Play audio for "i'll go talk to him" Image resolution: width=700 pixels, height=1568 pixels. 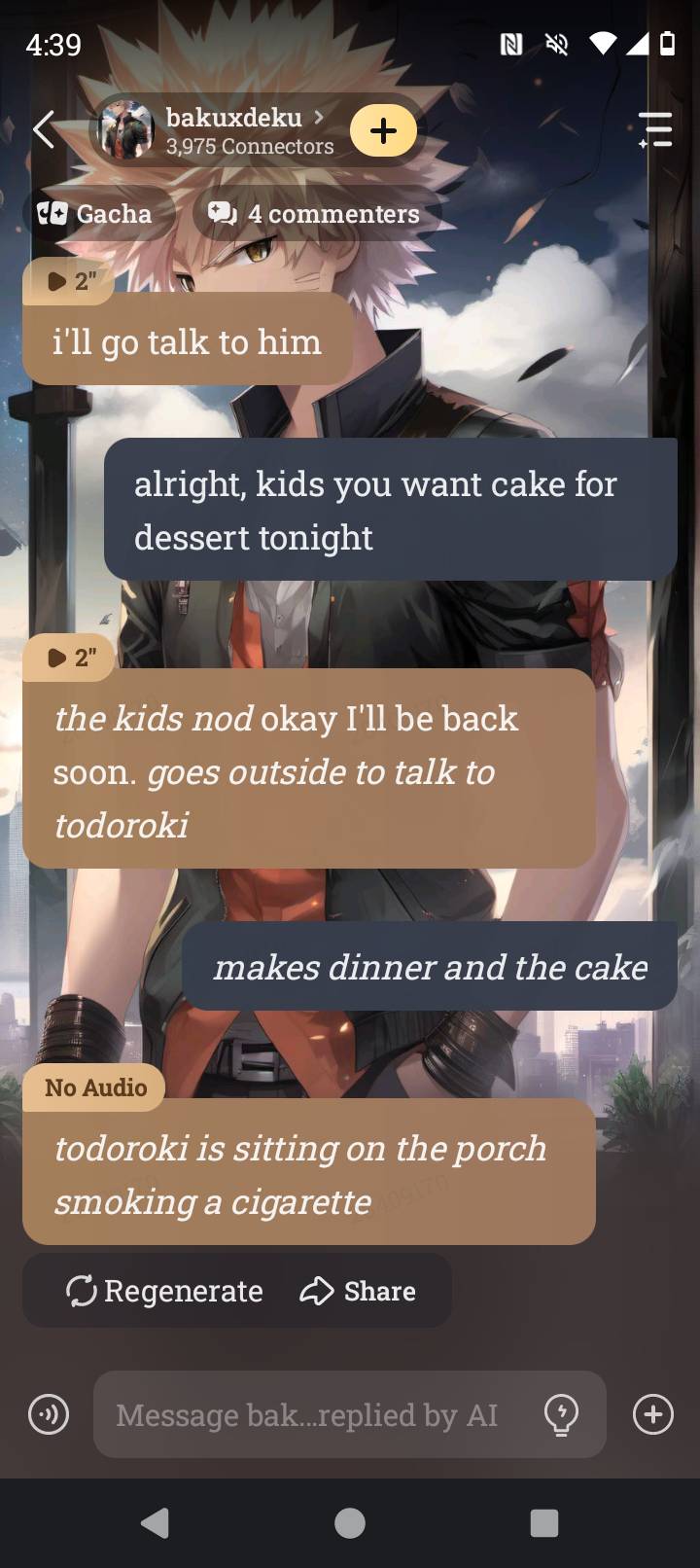pyautogui.click(x=70, y=281)
